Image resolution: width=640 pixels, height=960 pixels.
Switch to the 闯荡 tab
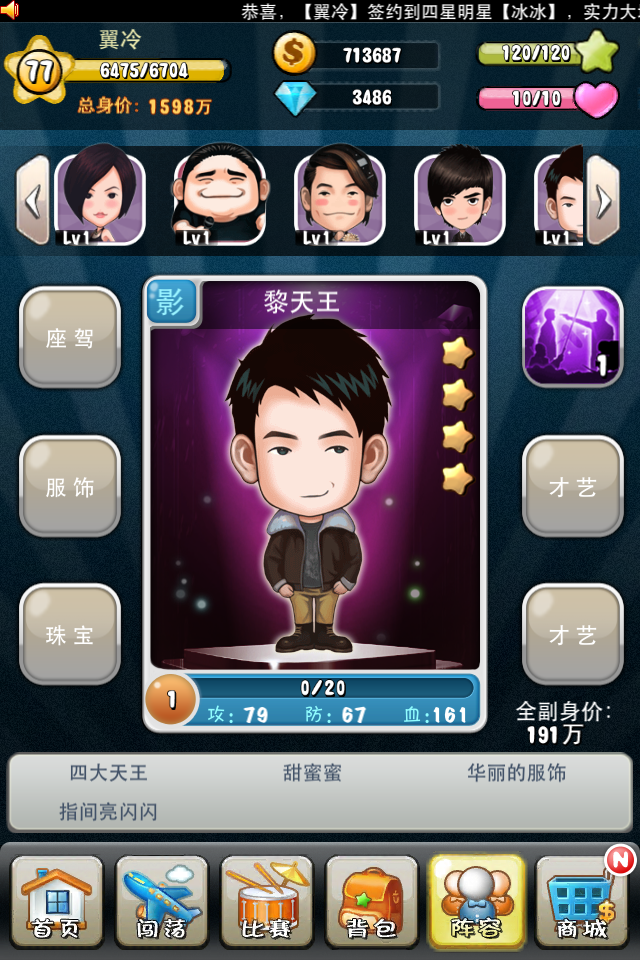tap(162, 902)
